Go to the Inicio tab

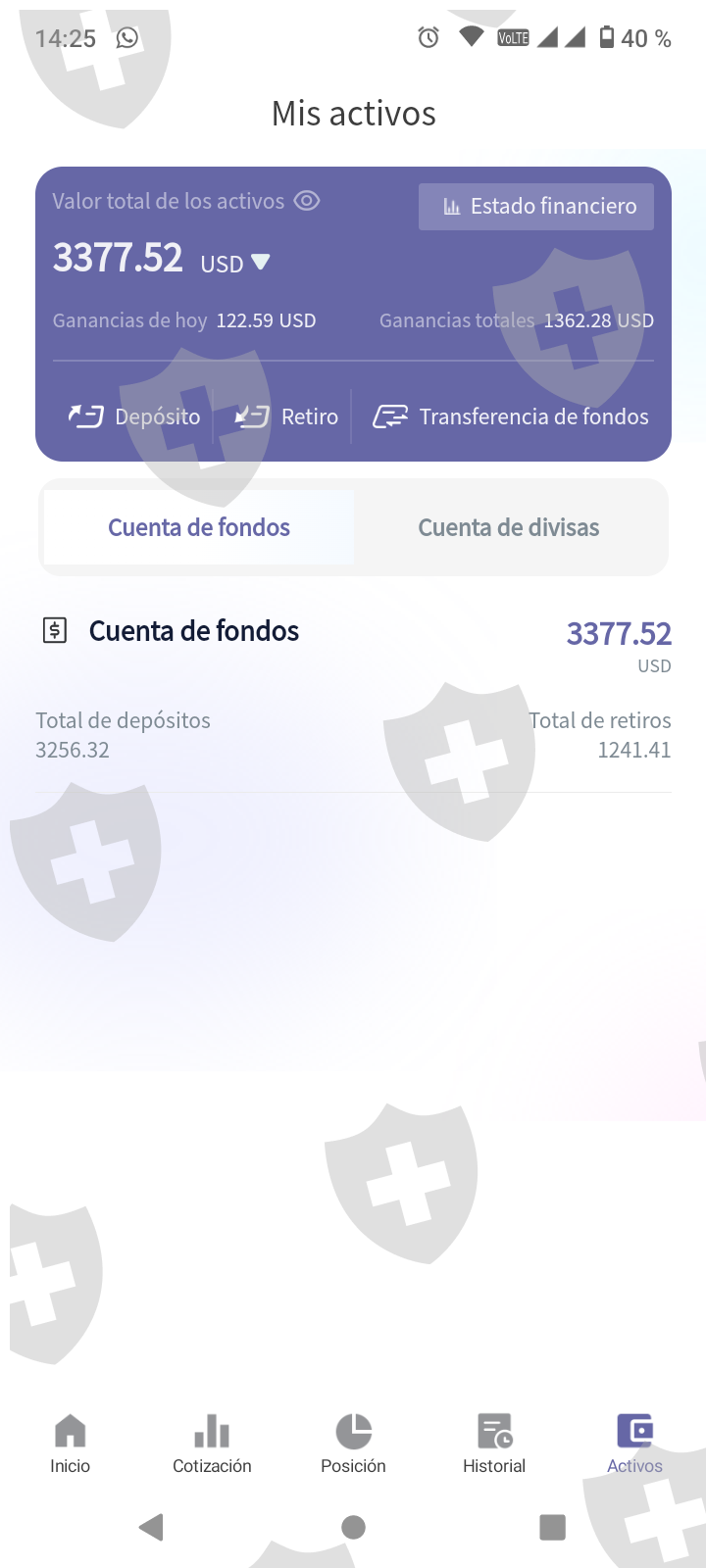(x=71, y=1444)
